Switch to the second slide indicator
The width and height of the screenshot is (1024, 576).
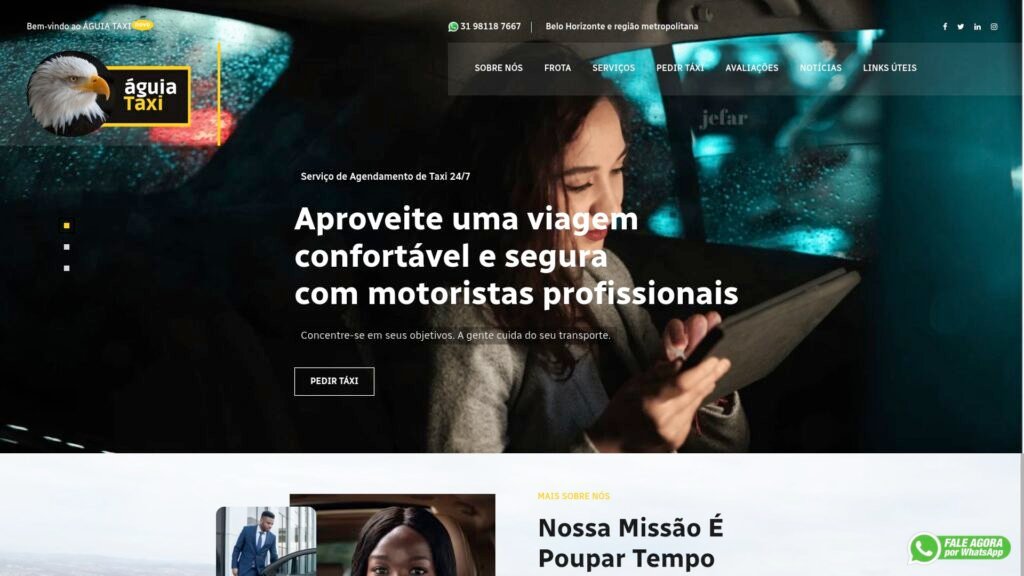click(x=67, y=247)
